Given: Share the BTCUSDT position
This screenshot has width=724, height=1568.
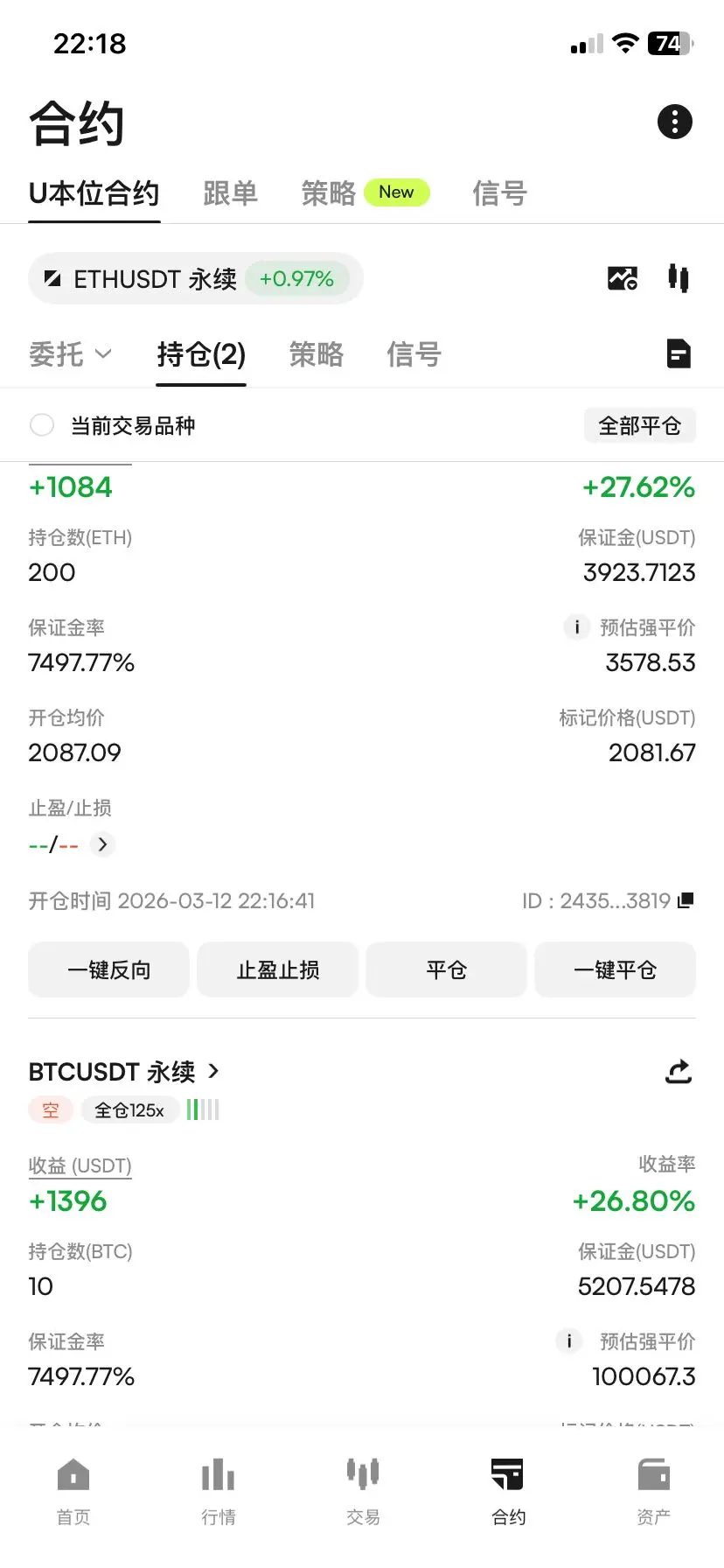Looking at the screenshot, I should [678, 1071].
